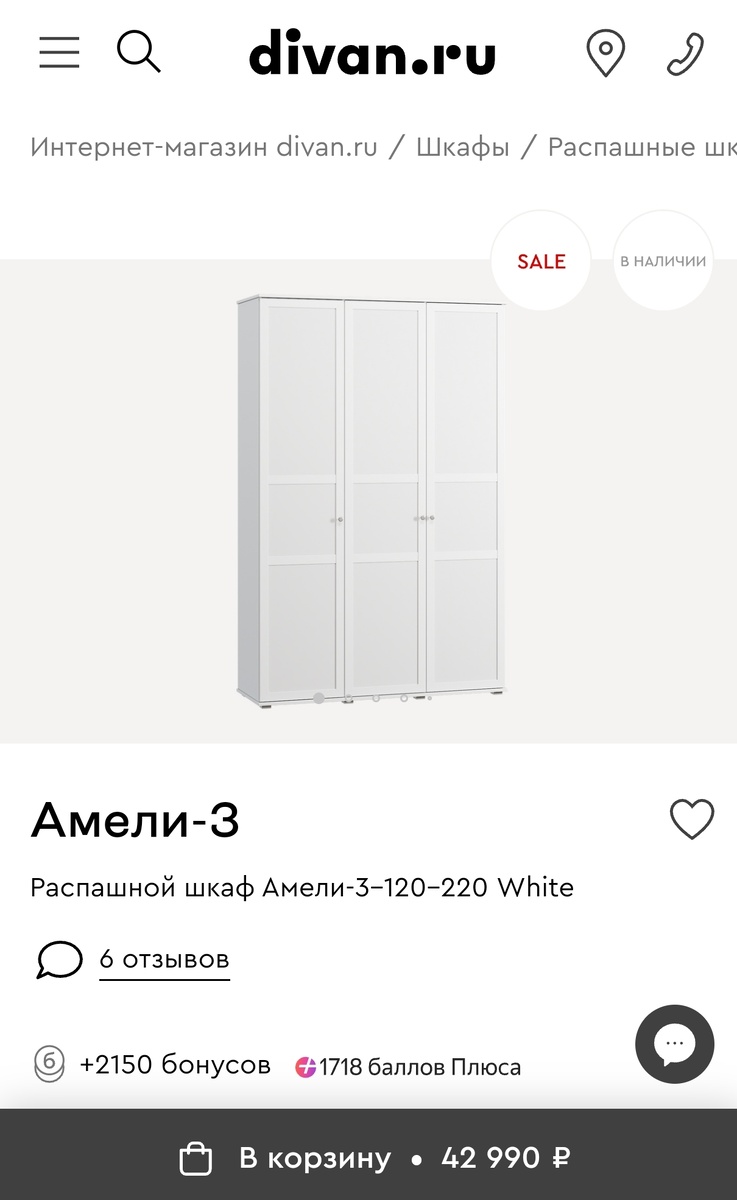Click the store location pin icon

tap(606, 52)
